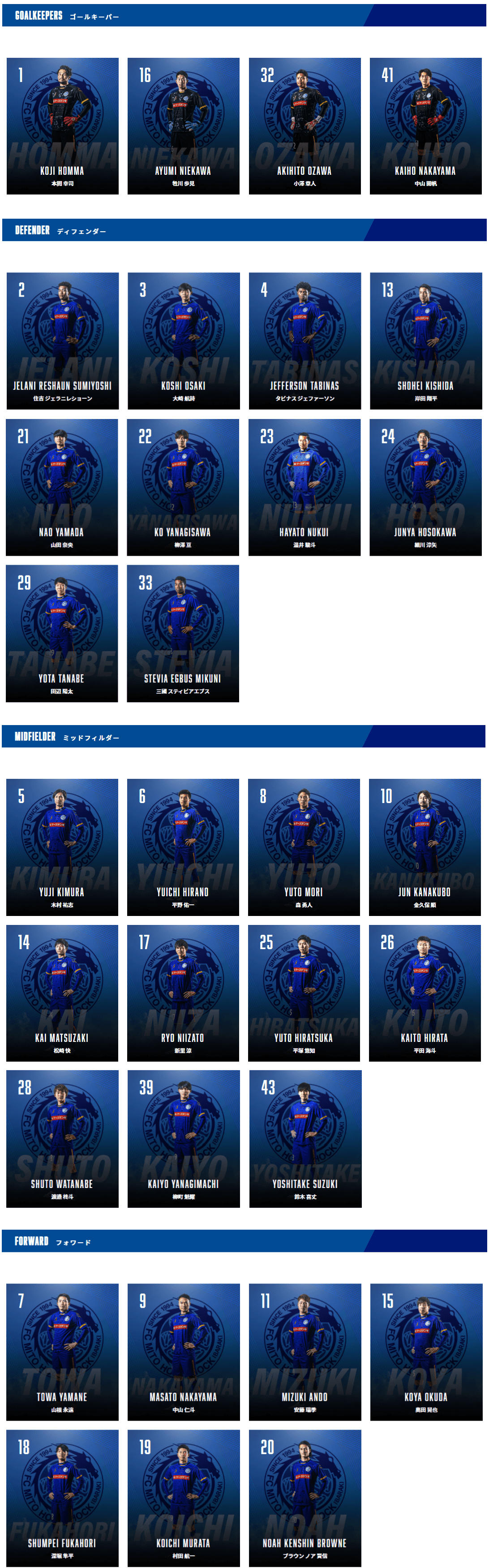This screenshot has height=1568, width=489.
Task: Tap forward Towa Yamane's card
Action: (62, 1352)
